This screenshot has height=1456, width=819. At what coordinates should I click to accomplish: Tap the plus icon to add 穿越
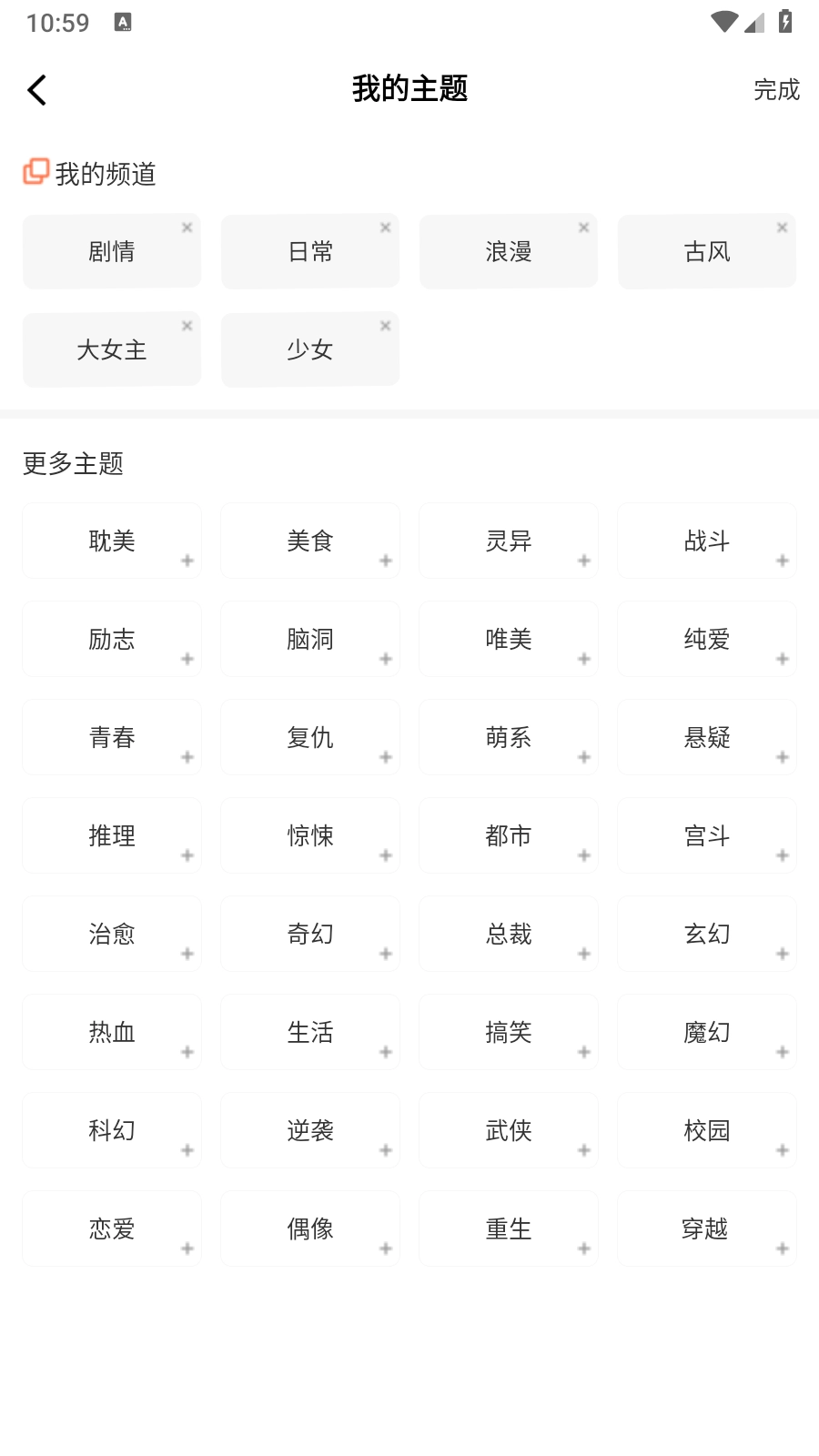(783, 1249)
